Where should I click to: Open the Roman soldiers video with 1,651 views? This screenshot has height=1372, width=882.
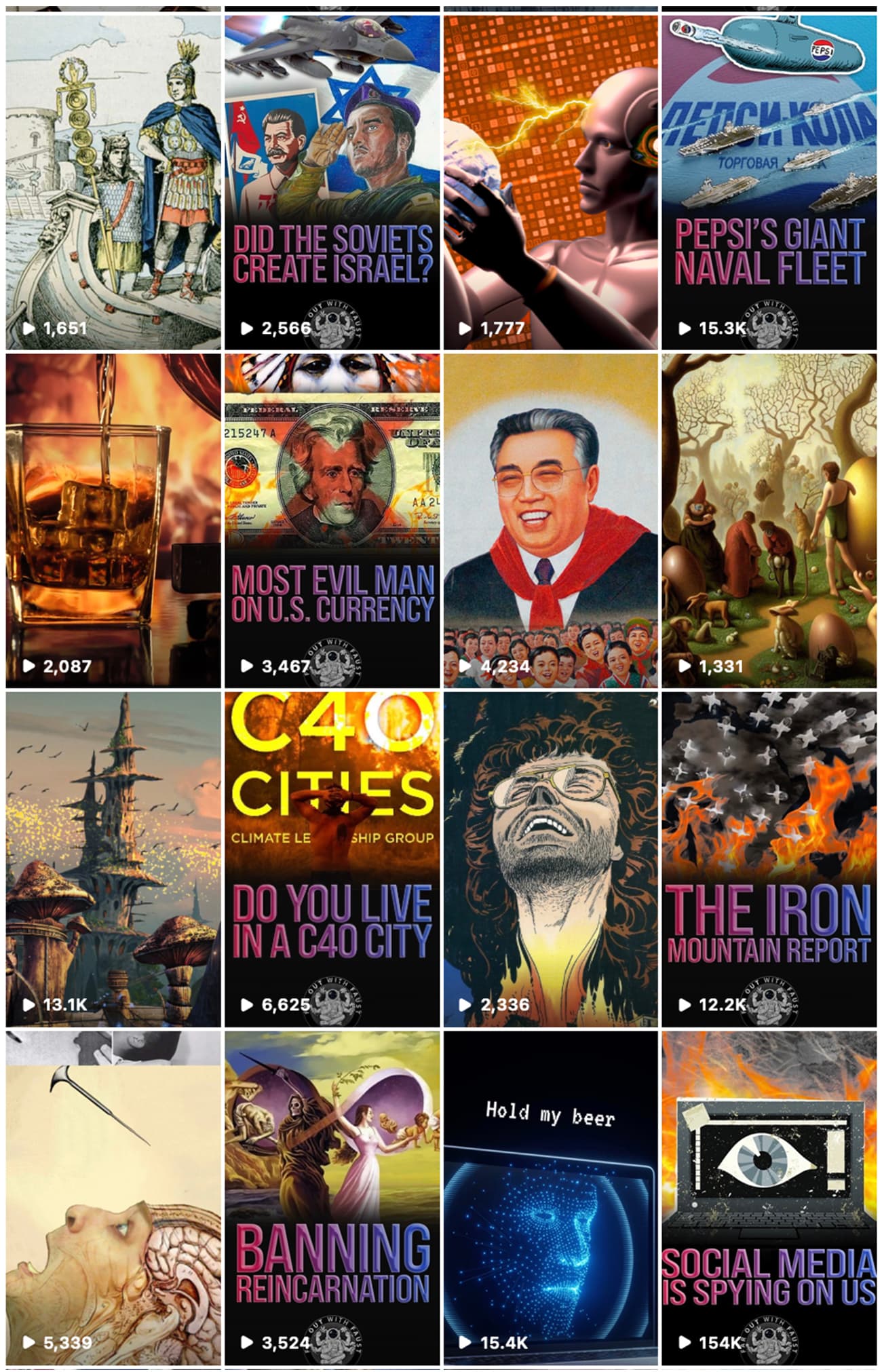pos(113,182)
